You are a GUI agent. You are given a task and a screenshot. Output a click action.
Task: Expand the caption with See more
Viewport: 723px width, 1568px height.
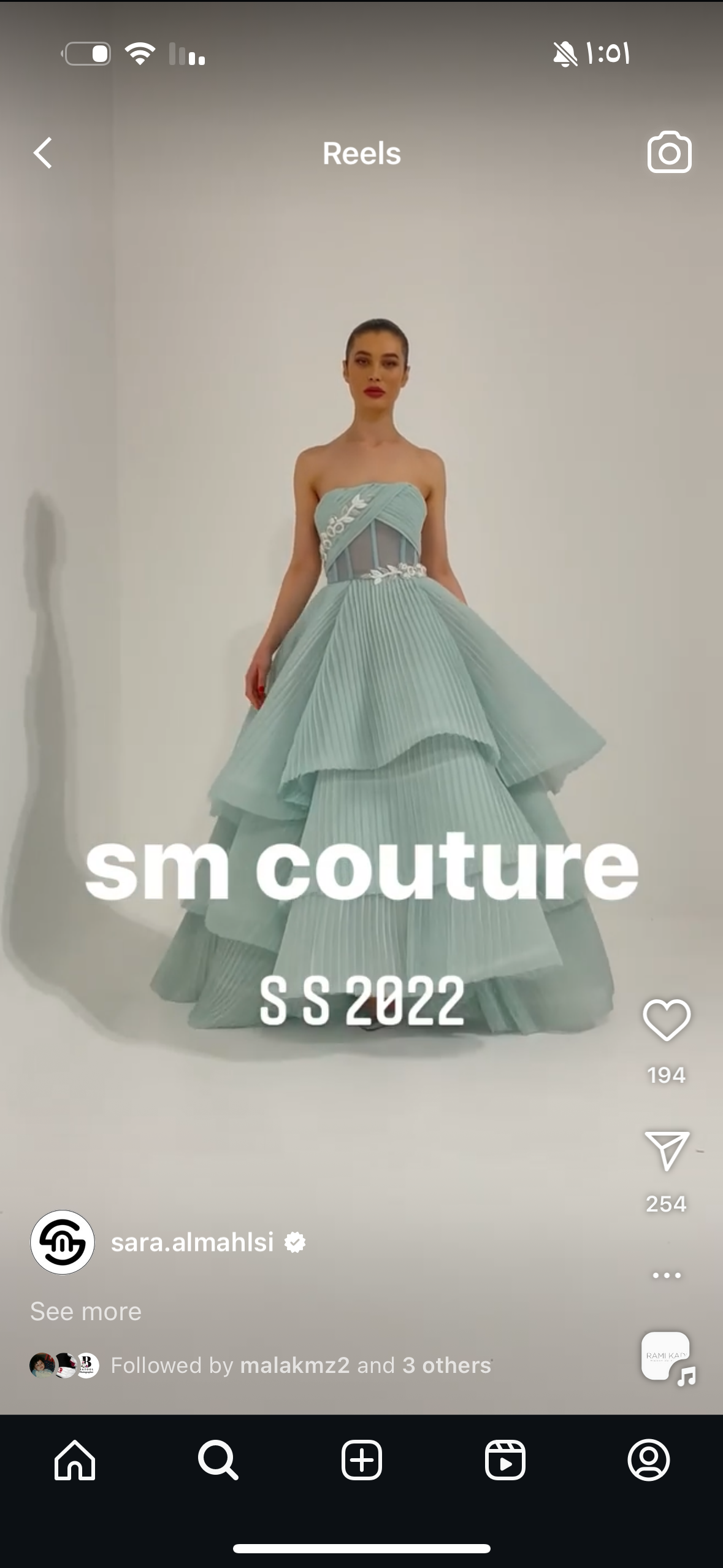tap(86, 1312)
